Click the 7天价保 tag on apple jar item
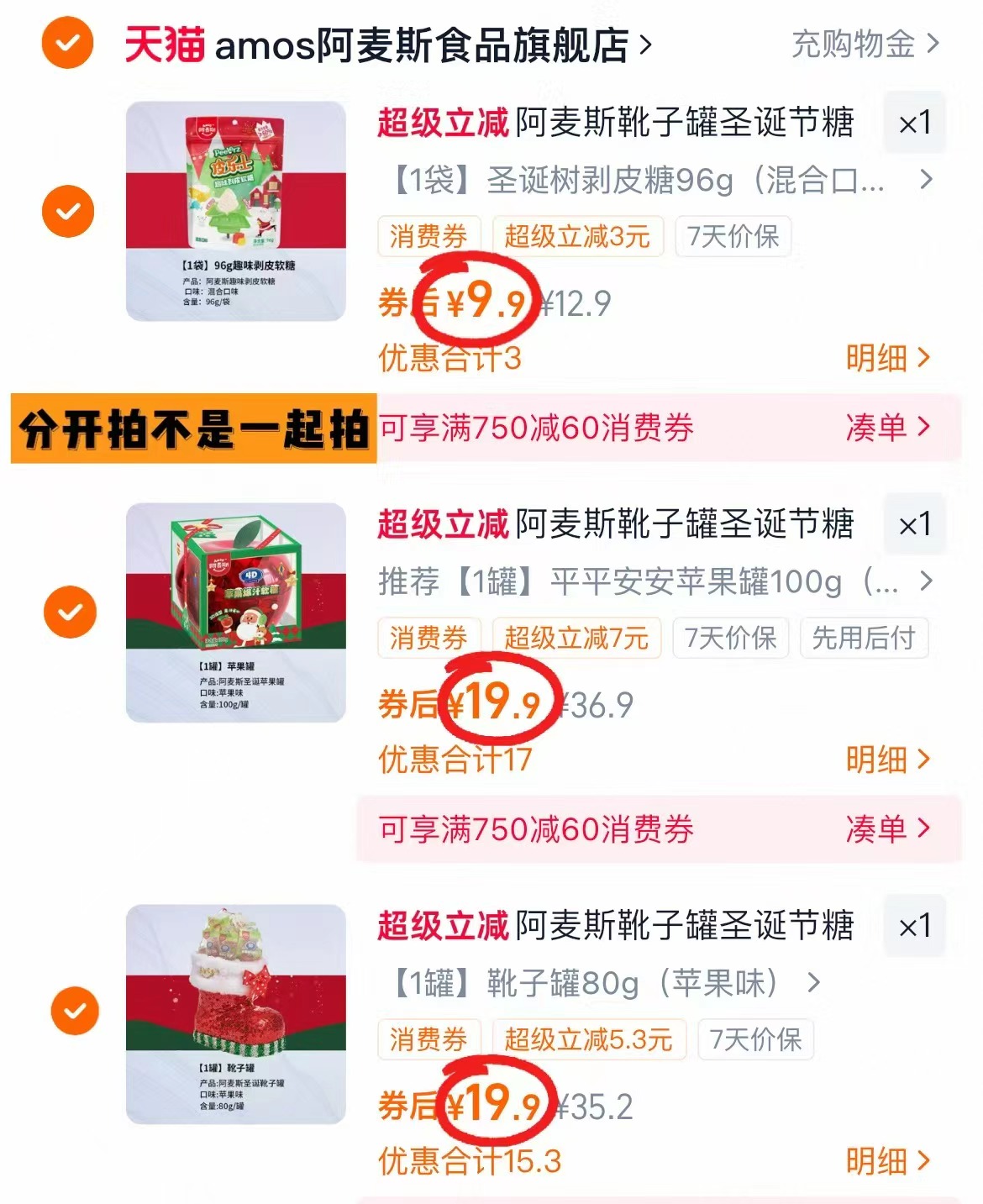 coord(732,639)
